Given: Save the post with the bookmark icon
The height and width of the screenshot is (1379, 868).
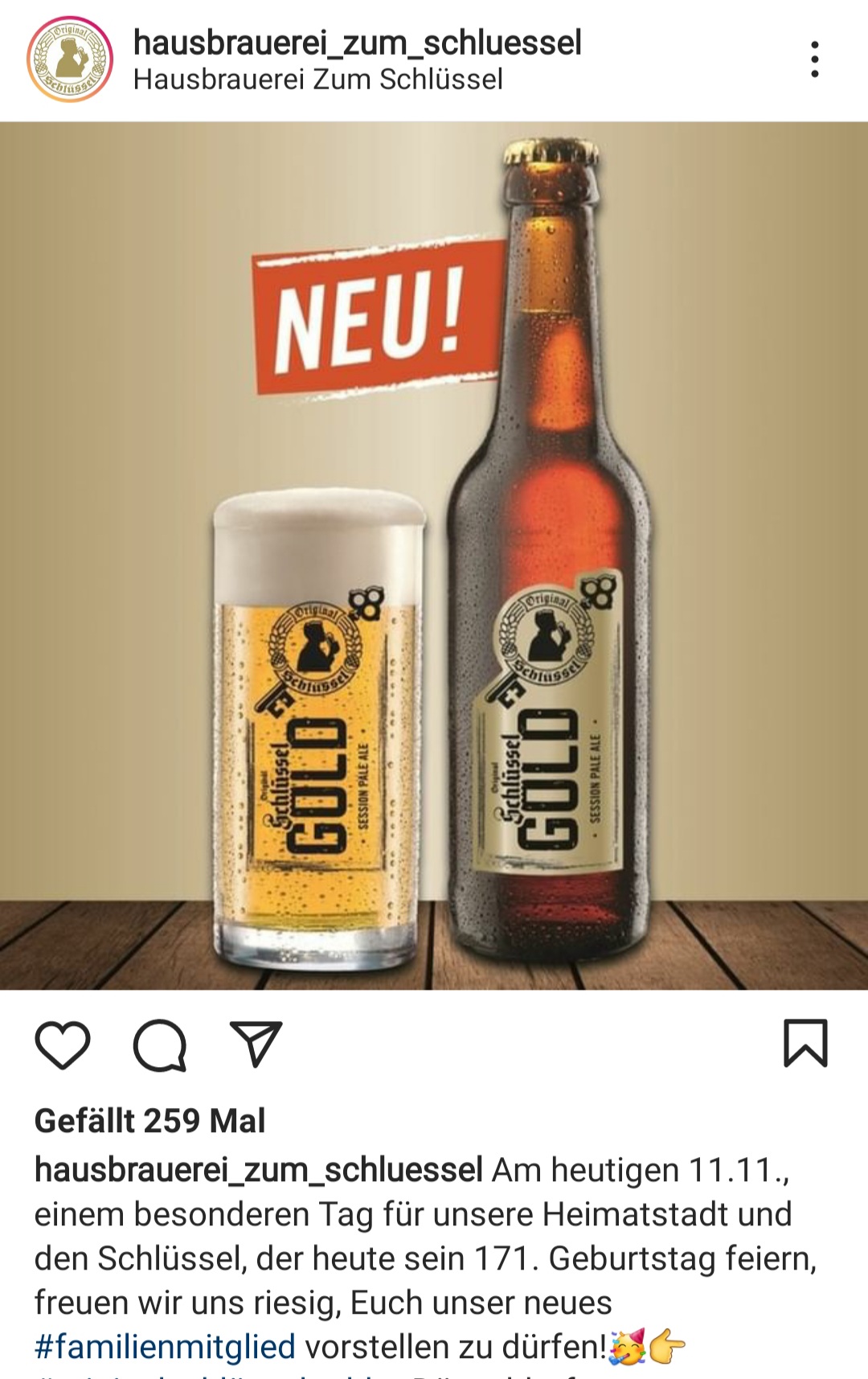Looking at the screenshot, I should [805, 1044].
